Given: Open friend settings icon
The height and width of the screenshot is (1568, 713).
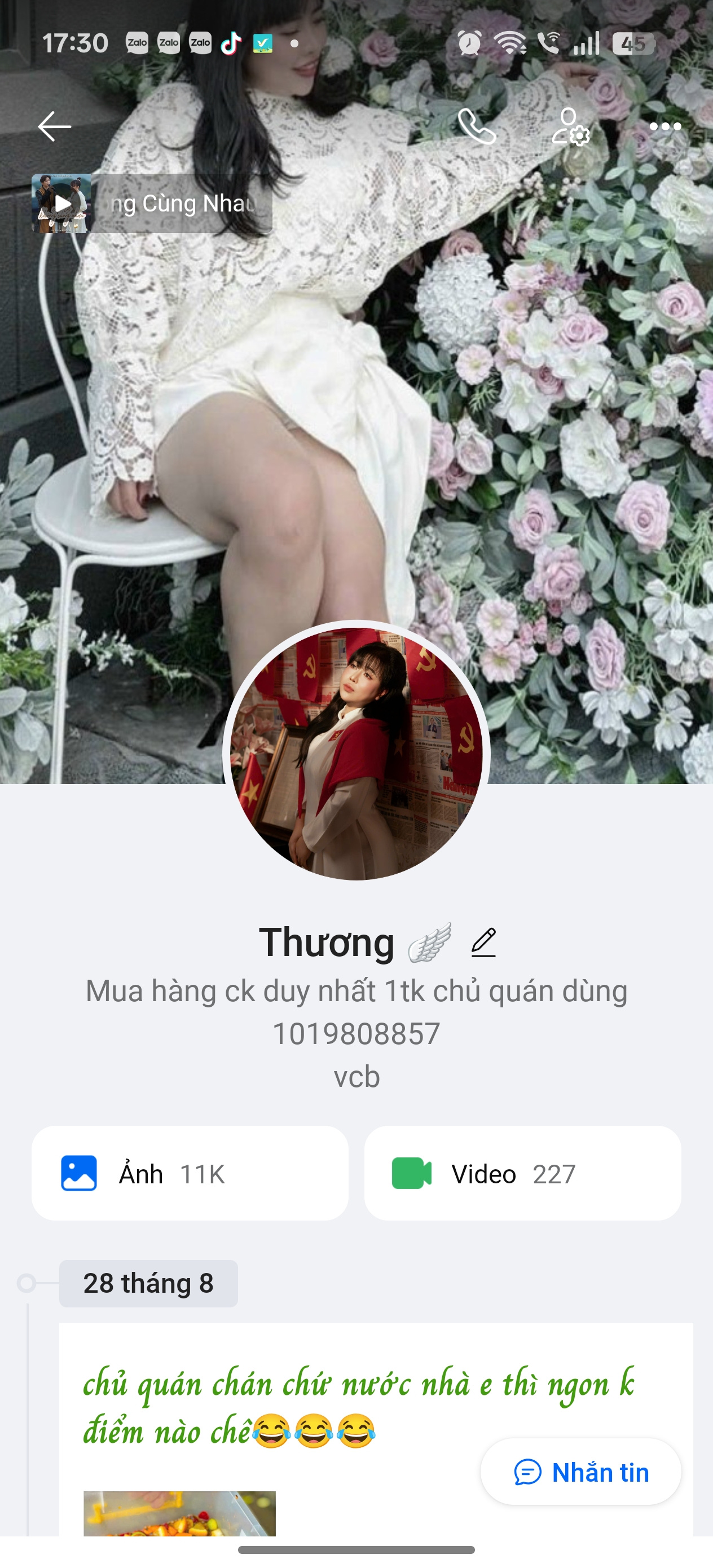Looking at the screenshot, I should (x=570, y=126).
